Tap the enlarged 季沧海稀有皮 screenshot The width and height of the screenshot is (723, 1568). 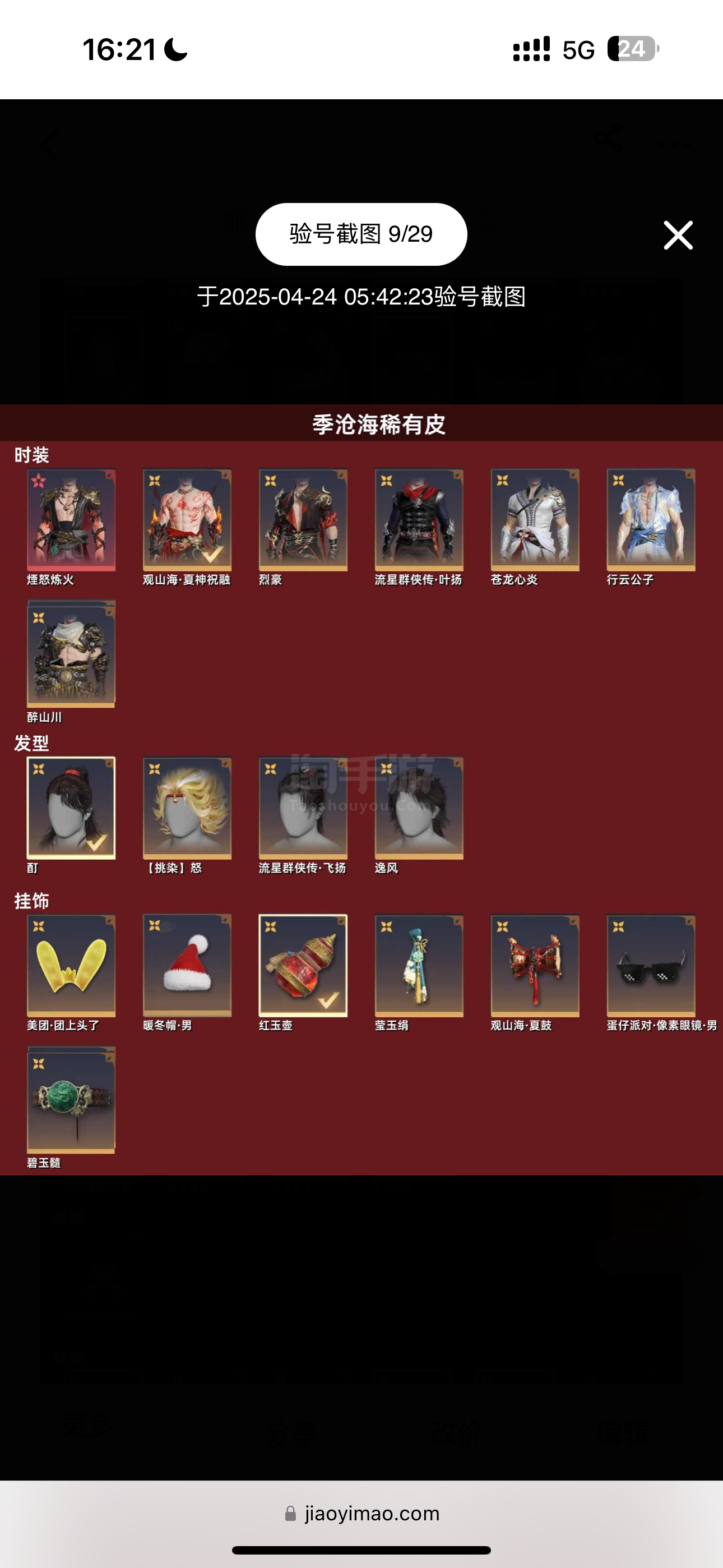coord(361,790)
